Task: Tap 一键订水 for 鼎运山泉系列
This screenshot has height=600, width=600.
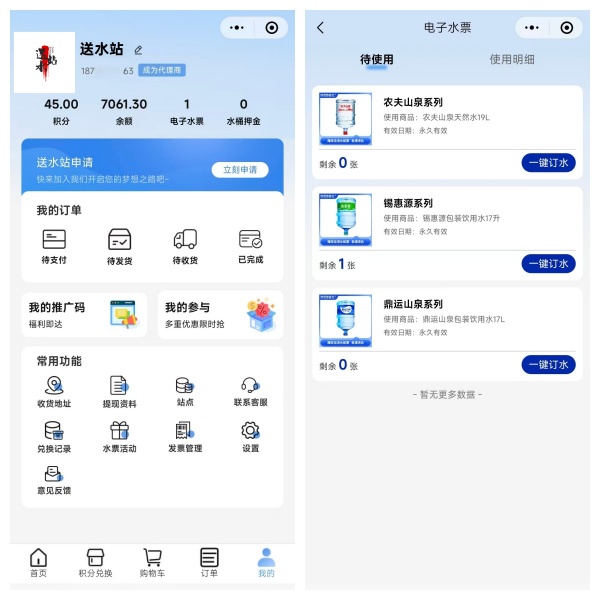Action: click(x=548, y=365)
